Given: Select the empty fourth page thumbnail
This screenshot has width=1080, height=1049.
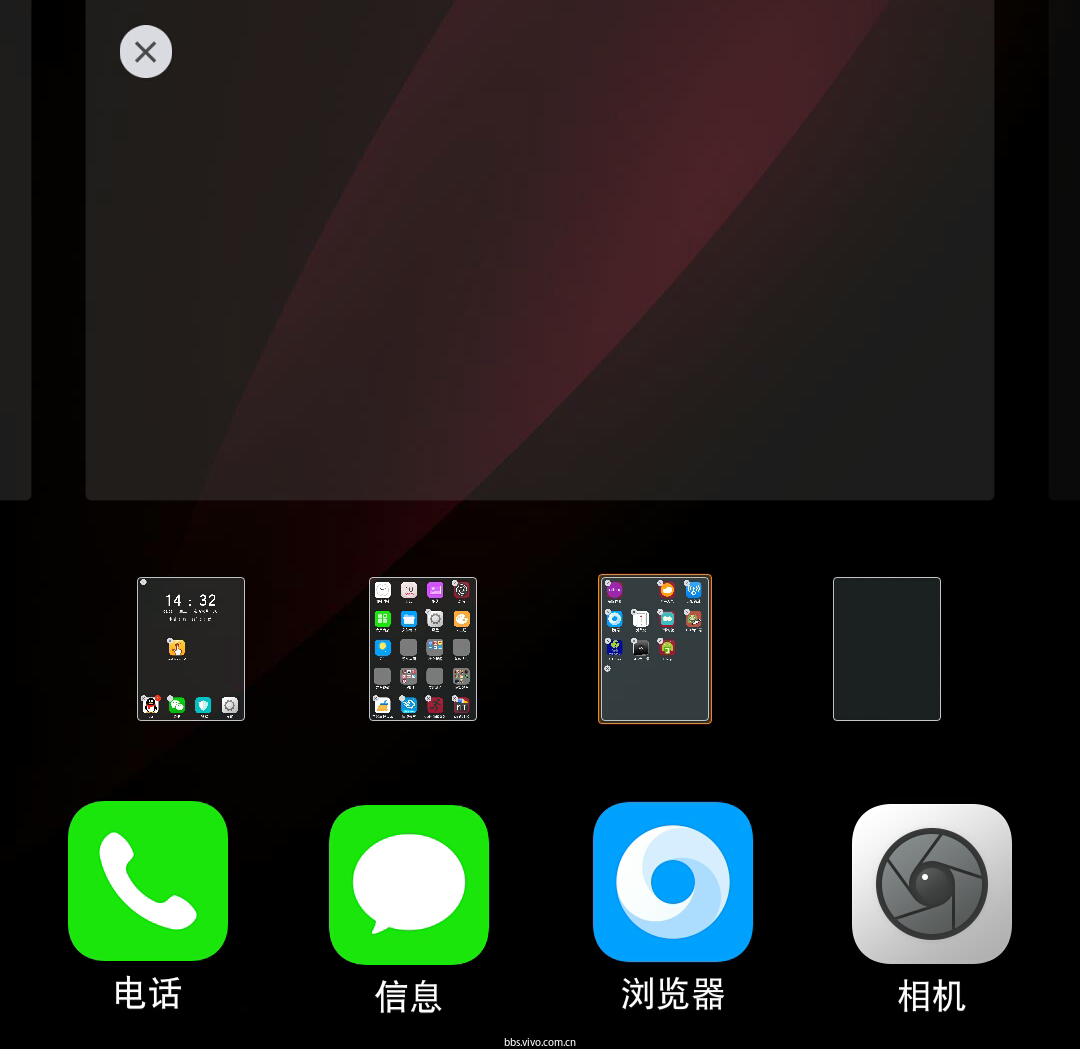Looking at the screenshot, I should [x=887, y=649].
